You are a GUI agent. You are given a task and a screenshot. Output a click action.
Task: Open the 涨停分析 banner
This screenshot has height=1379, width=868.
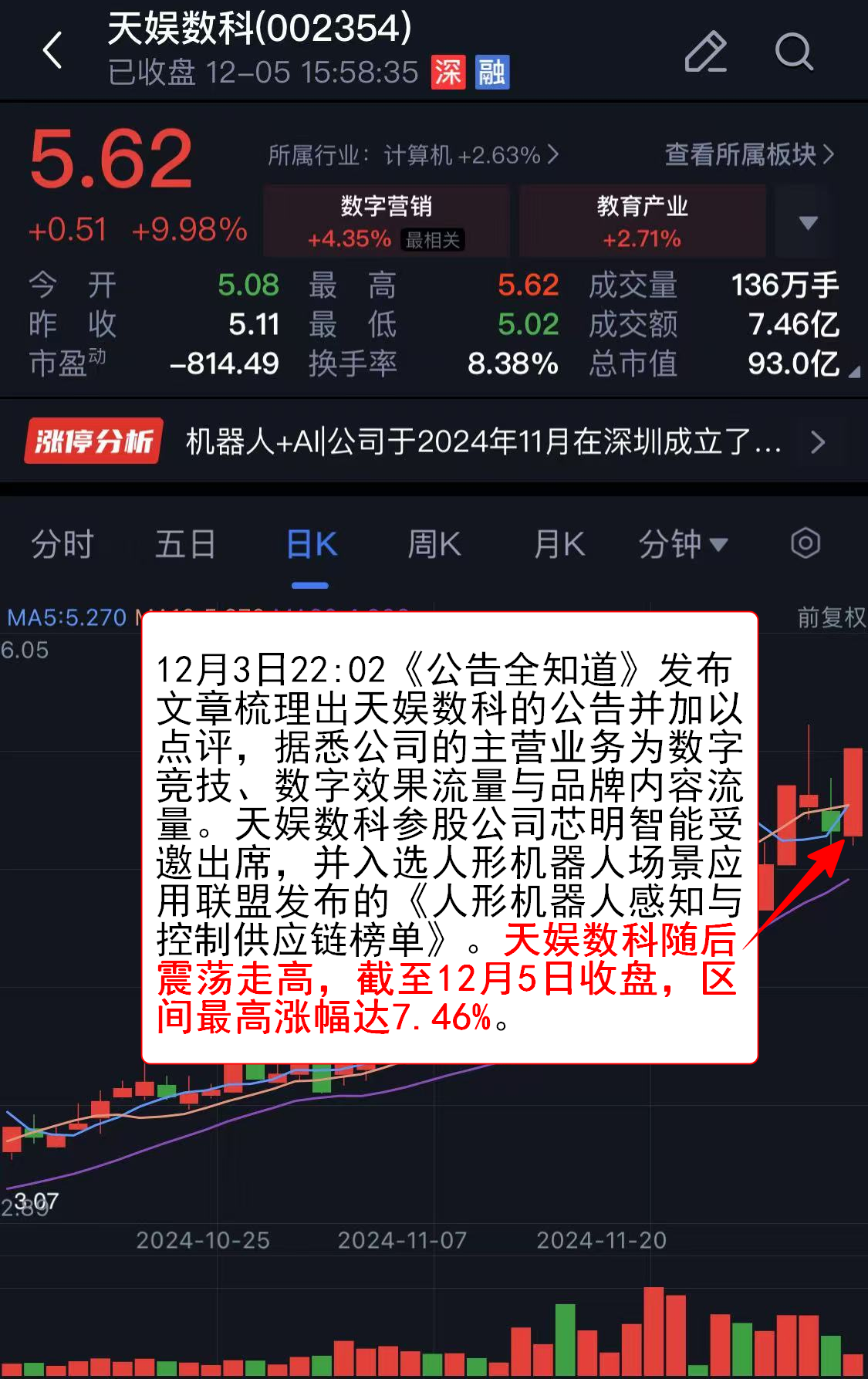432,441
